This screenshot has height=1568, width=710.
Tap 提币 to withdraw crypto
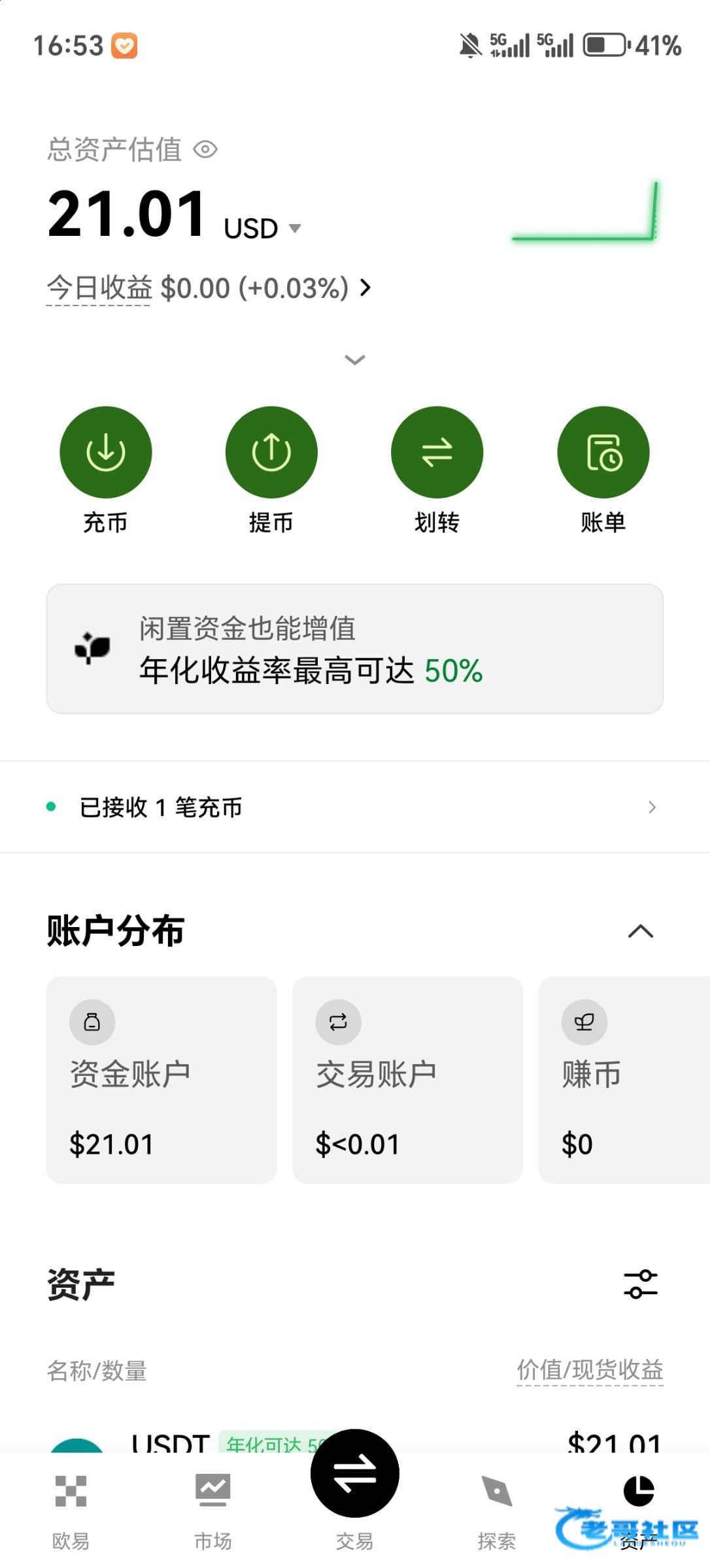coord(271,453)
